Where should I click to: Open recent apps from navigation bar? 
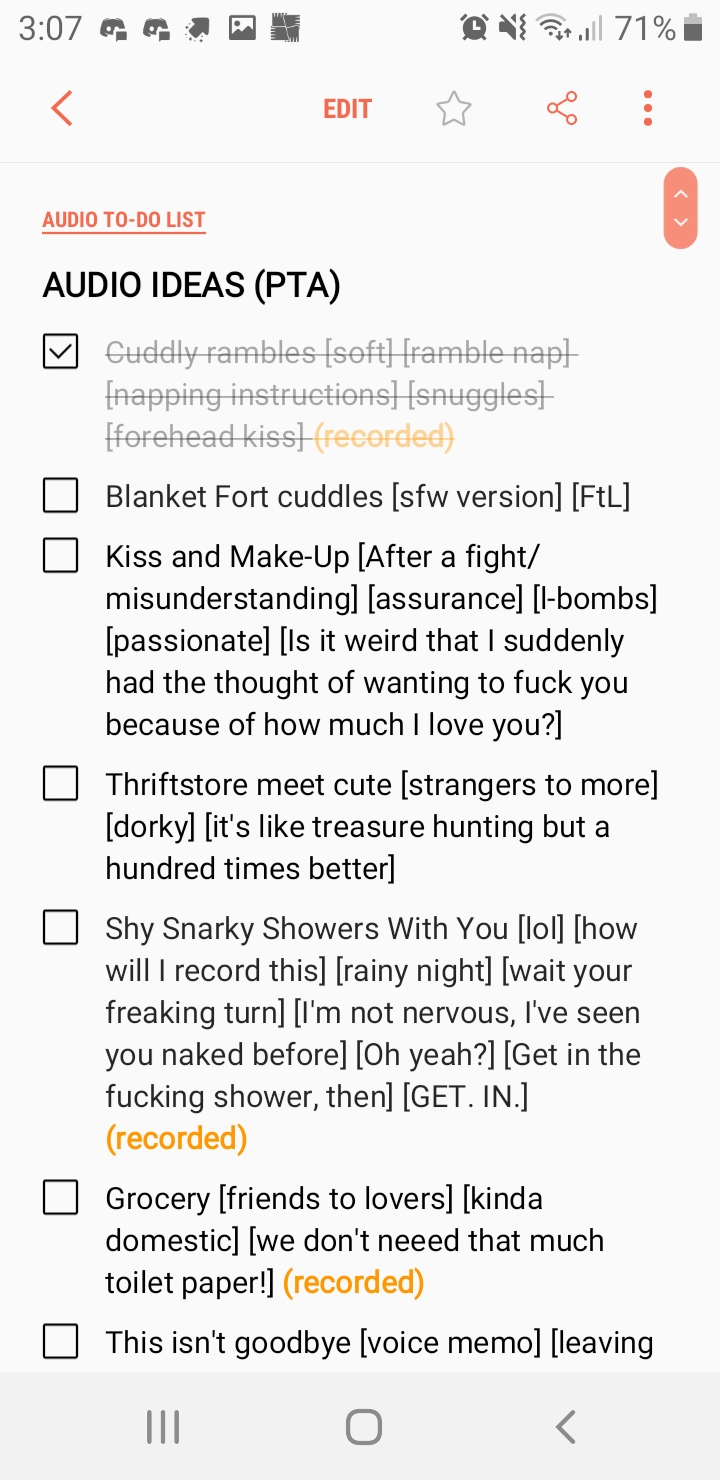(163, 1427)
